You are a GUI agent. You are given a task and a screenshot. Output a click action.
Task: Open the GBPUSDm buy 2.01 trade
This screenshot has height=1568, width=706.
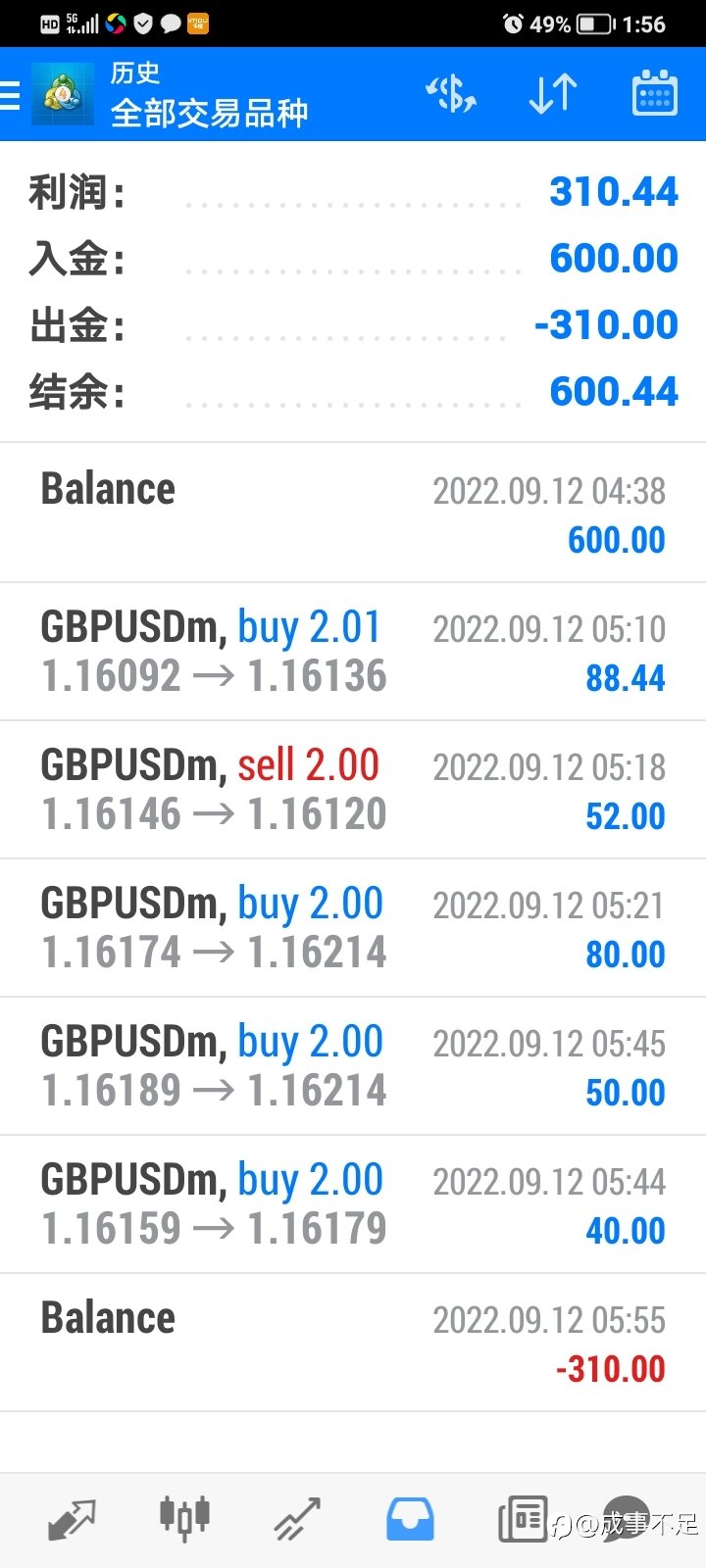353,652
